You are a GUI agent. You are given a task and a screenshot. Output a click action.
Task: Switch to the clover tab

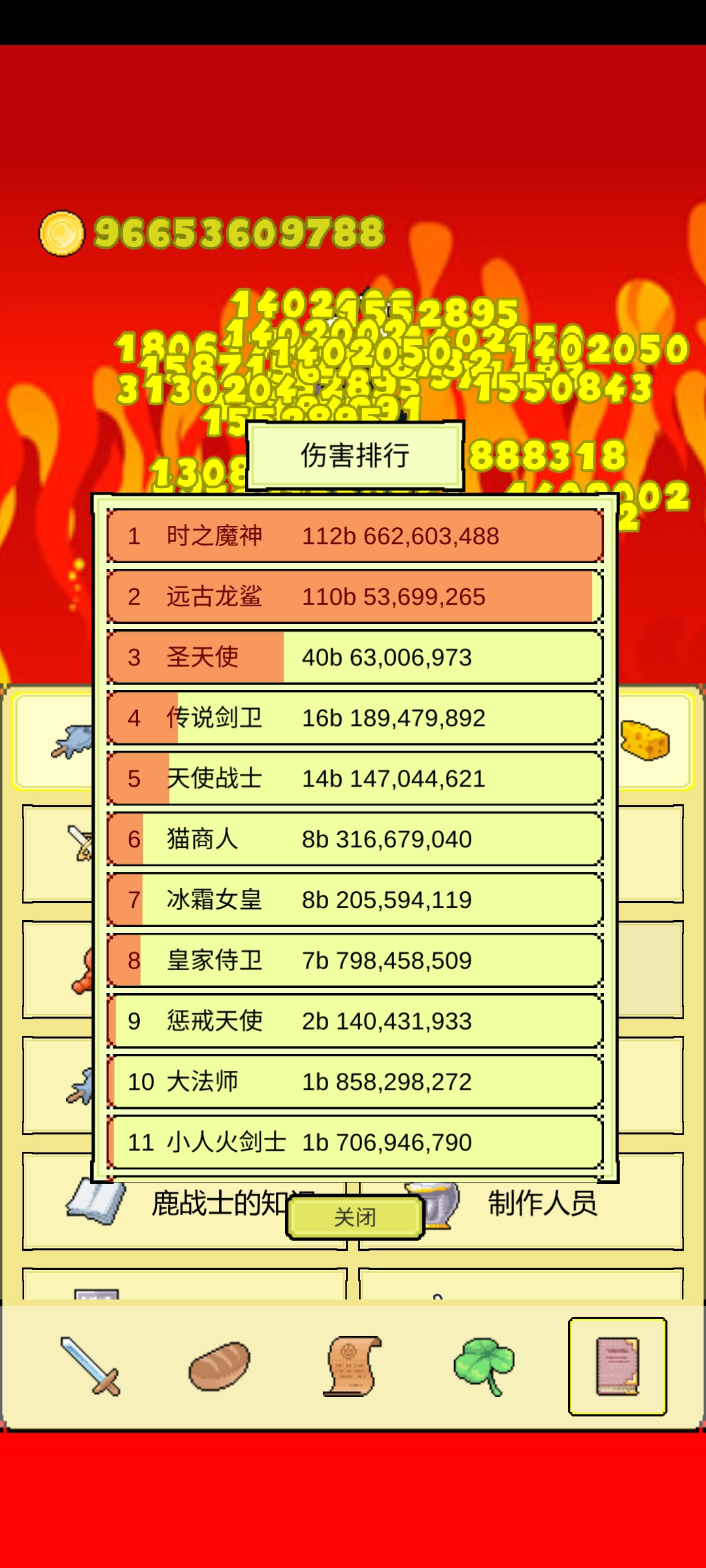point(484,1366)
